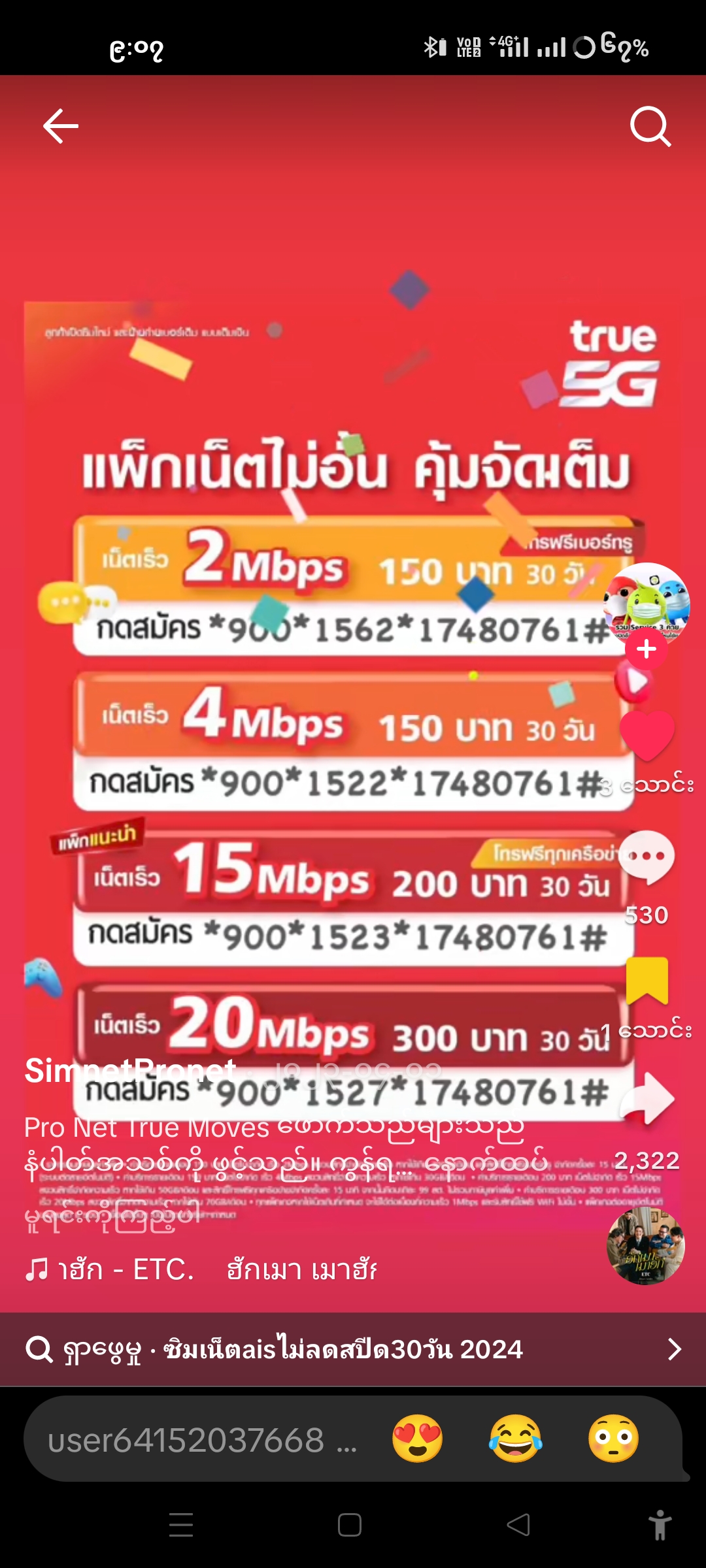The width and height of the screenshot is (706, 1568).
Task: Send the heart-eyes emoji reaction
Action: click(x=418, y=1439)
